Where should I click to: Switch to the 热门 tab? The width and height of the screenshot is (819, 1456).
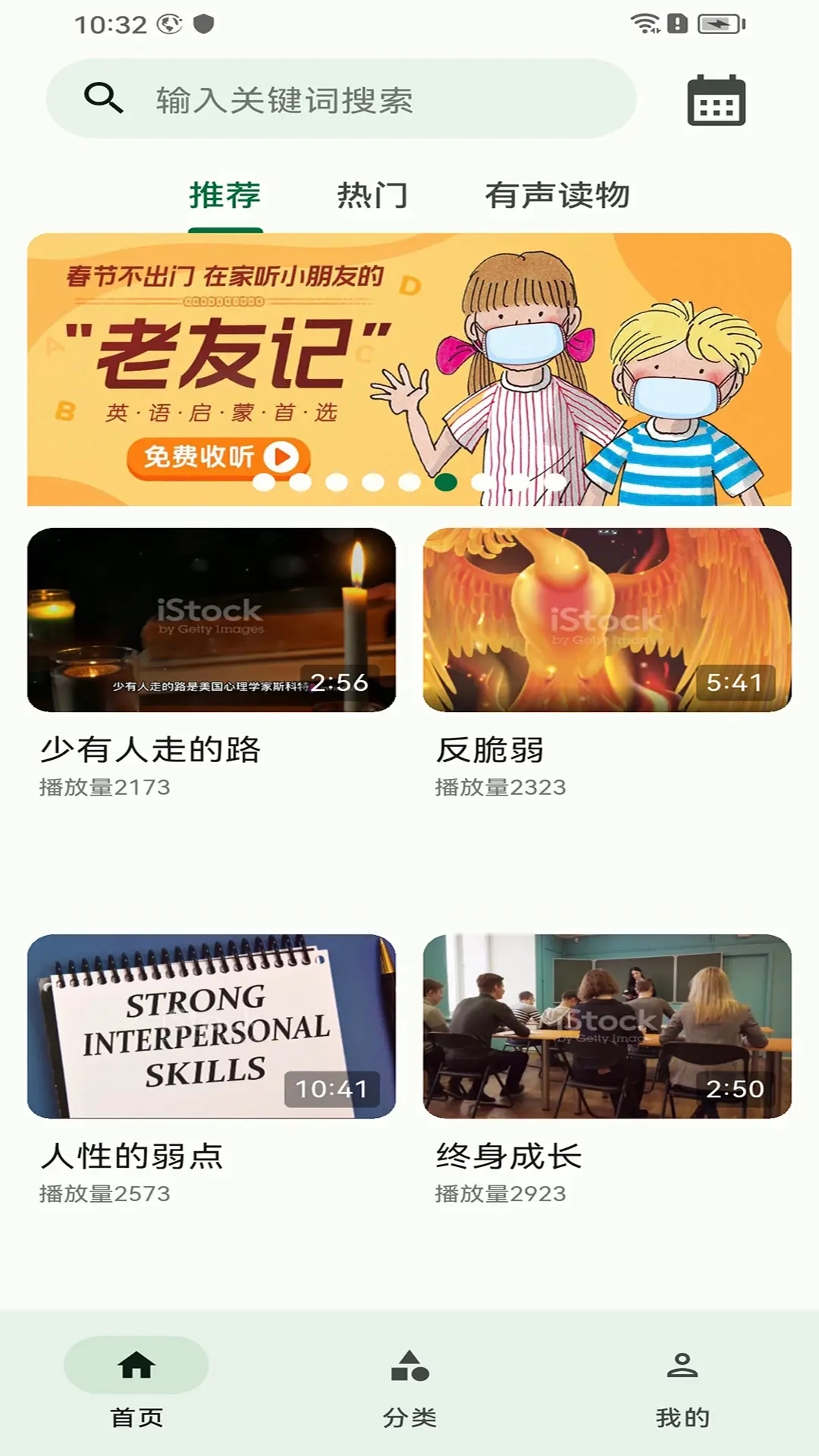[x=372, y=195]
